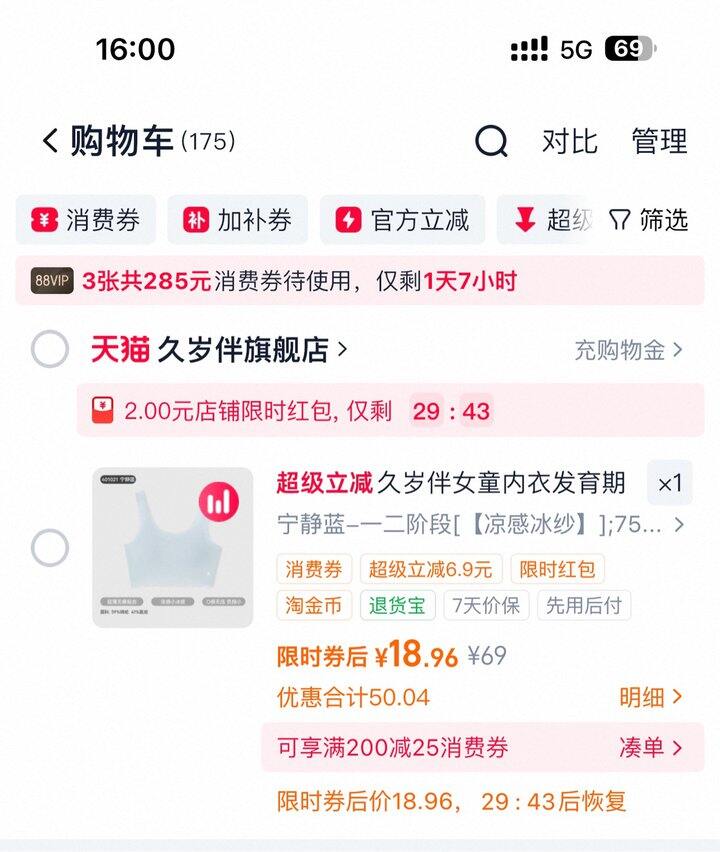Tap 对比 to compare items
The image size is (720, 852).
click(x=569, y=141)
